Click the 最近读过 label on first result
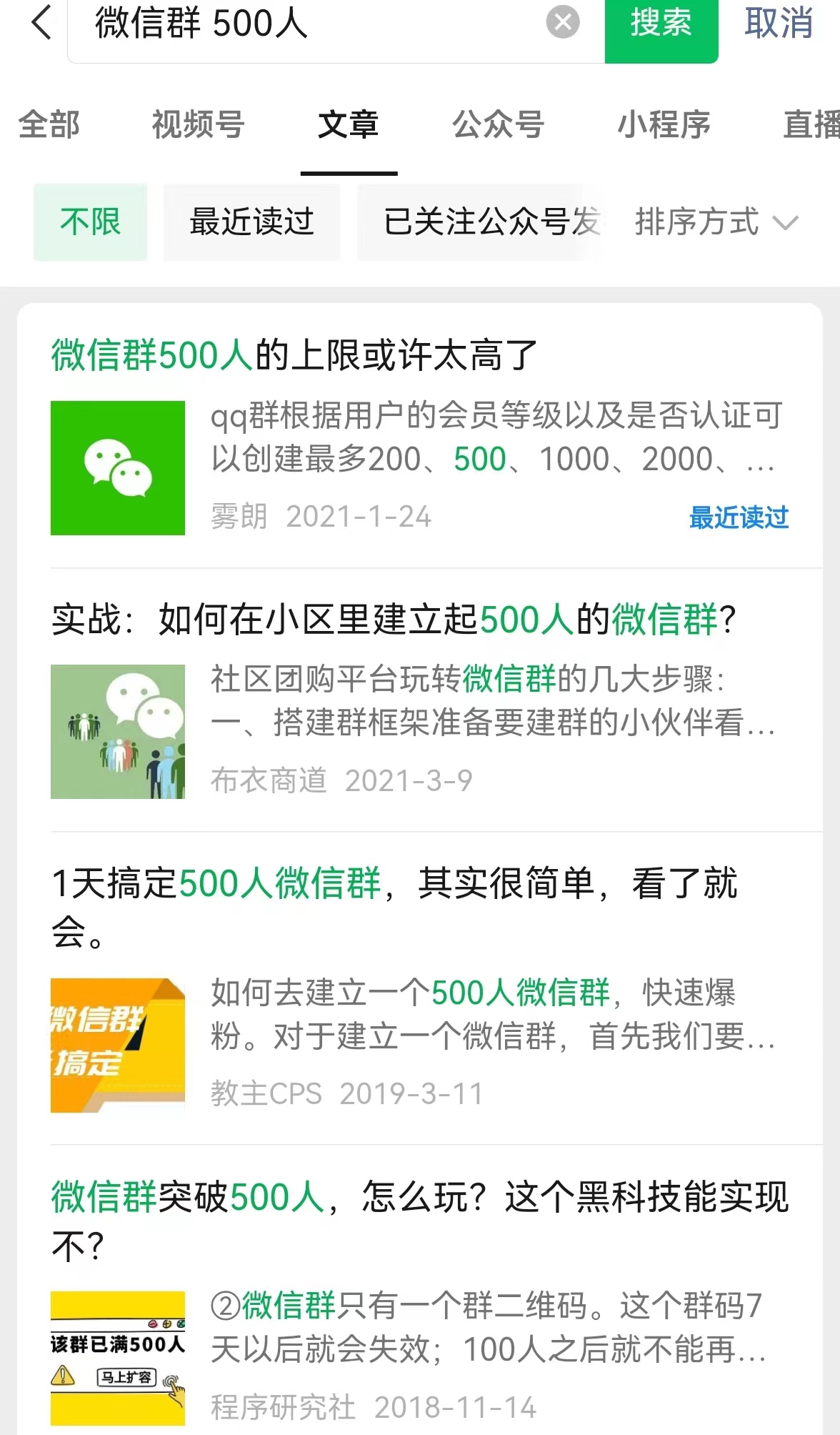The width and height of the screenshot is (840, 1435). (x=739, y=517)
